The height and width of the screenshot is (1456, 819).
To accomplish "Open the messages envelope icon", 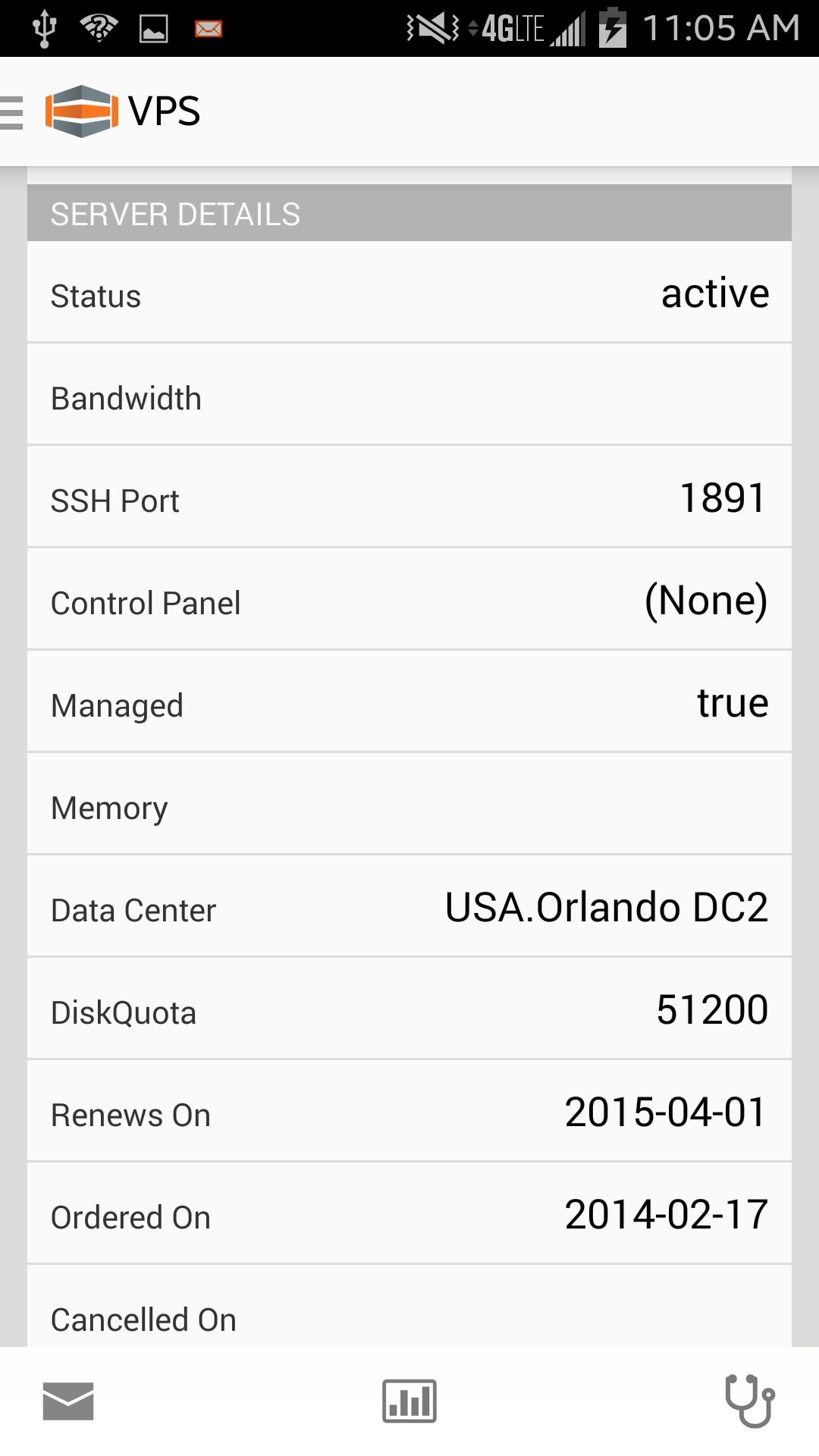I will tap(68, 1401).
